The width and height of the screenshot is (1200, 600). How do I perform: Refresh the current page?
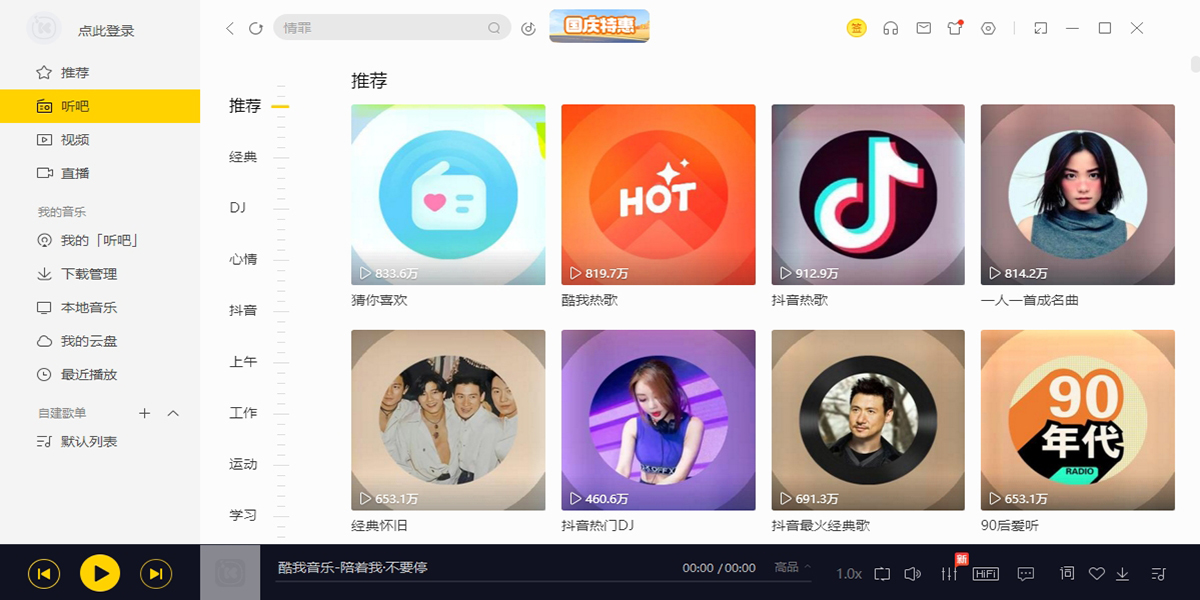pos(256,29)
